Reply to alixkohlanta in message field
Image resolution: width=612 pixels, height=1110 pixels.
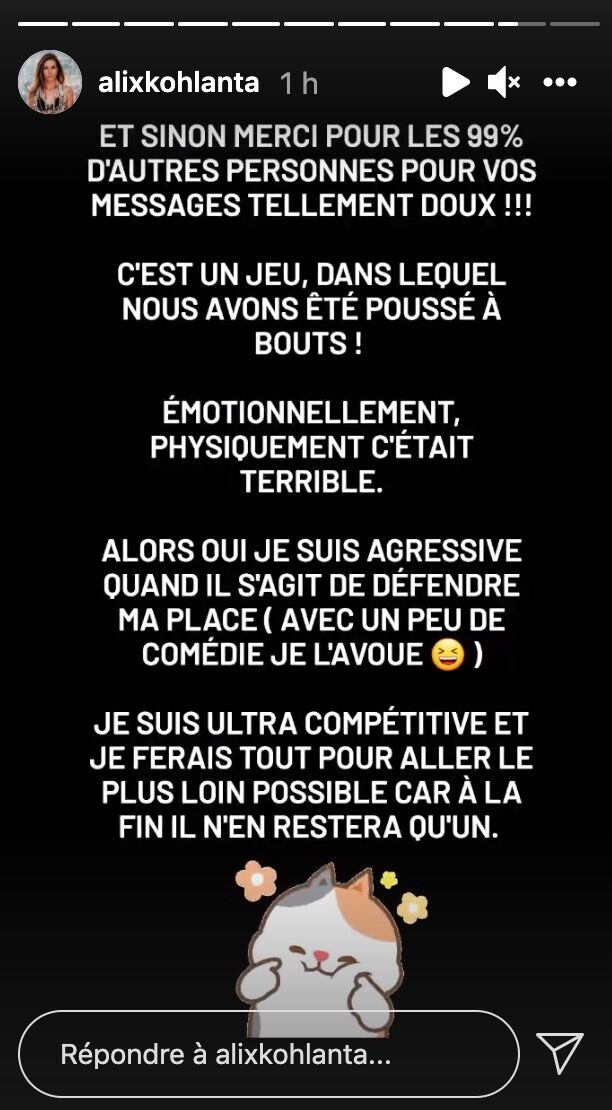click(x=269, y=1055)
